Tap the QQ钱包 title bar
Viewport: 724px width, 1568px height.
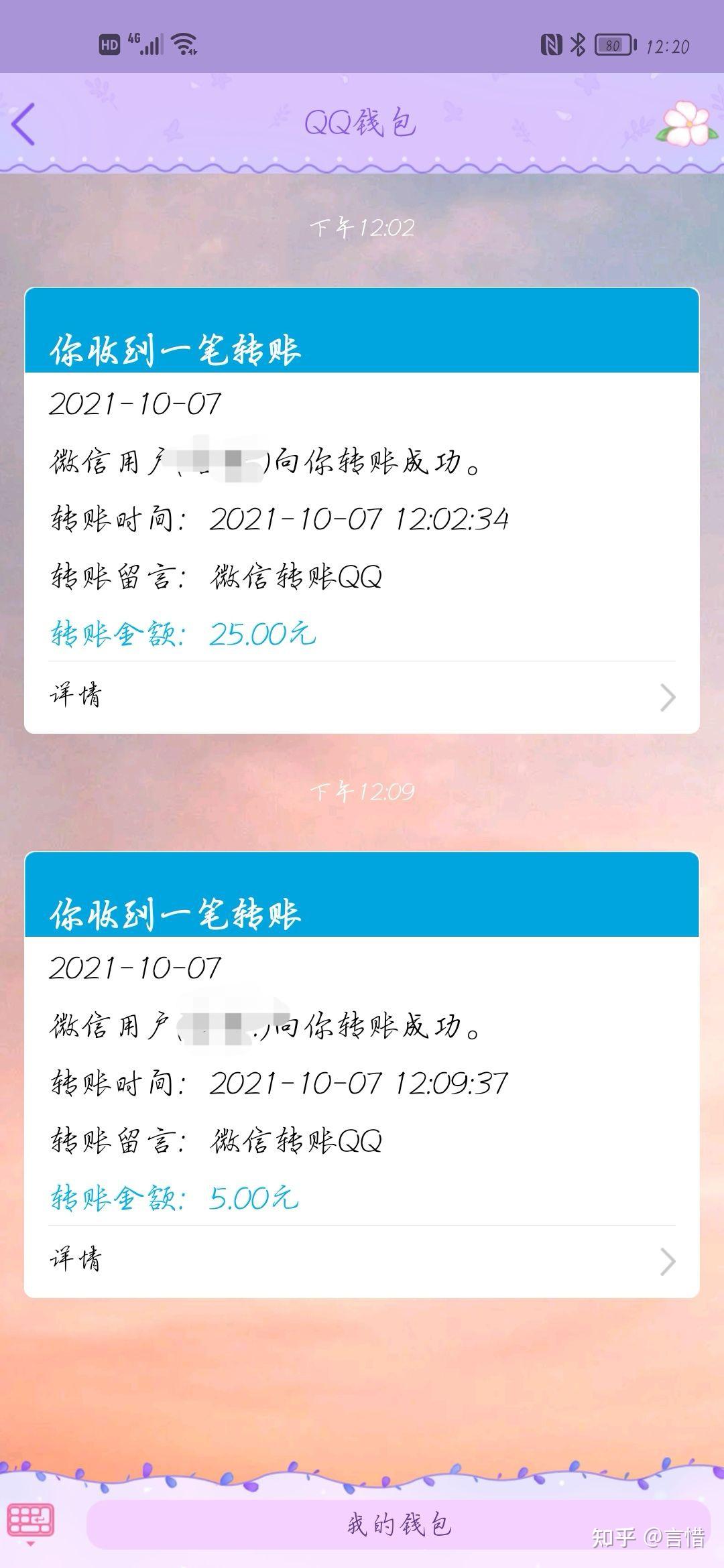click(x=362, y=123)
